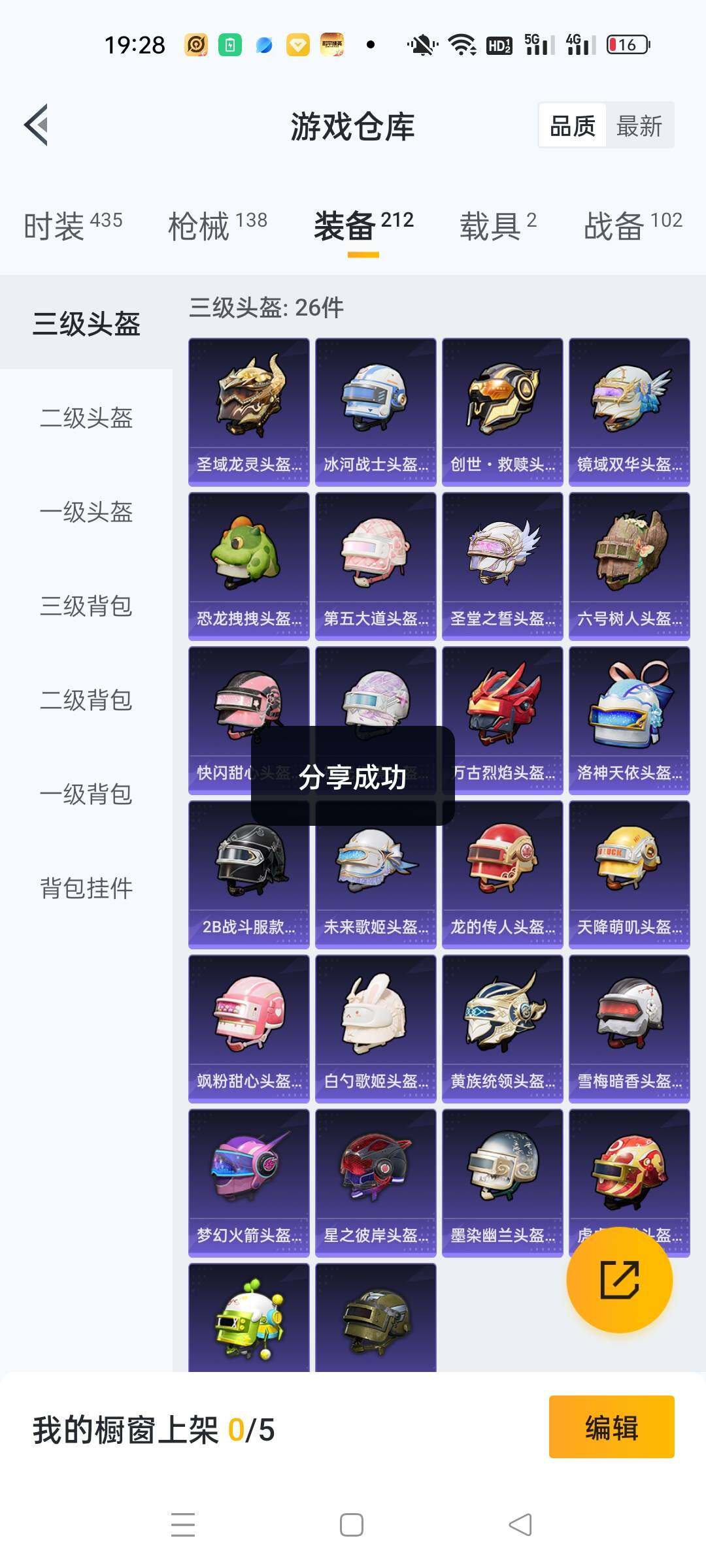This screenshot has height=1568, width=706.
Task: Show 二级背包 items
Action: click(86, 700)
